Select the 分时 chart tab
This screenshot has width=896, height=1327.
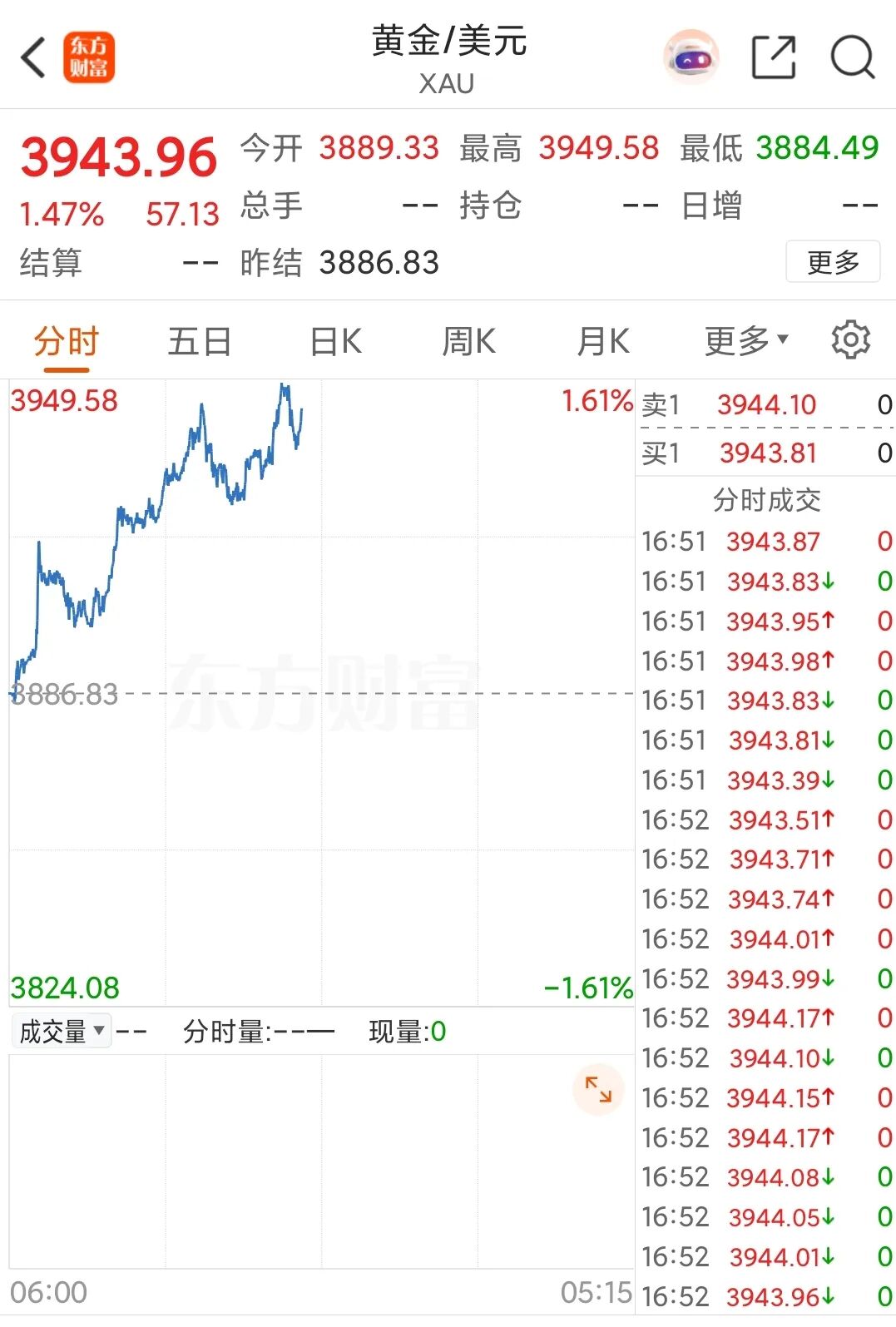[66, 342]
